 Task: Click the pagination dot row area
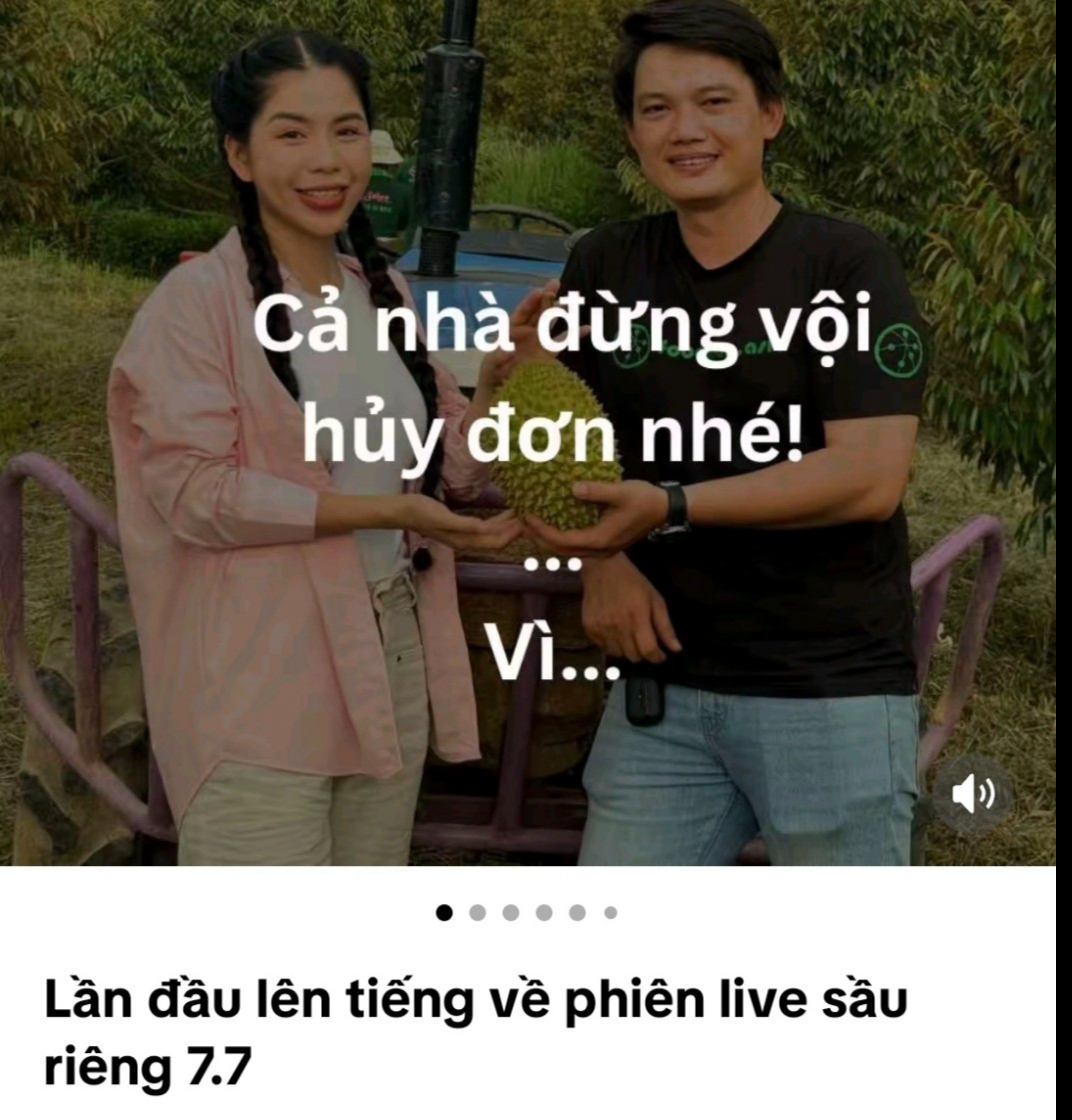pyautogui.click(x=526, y=911)
